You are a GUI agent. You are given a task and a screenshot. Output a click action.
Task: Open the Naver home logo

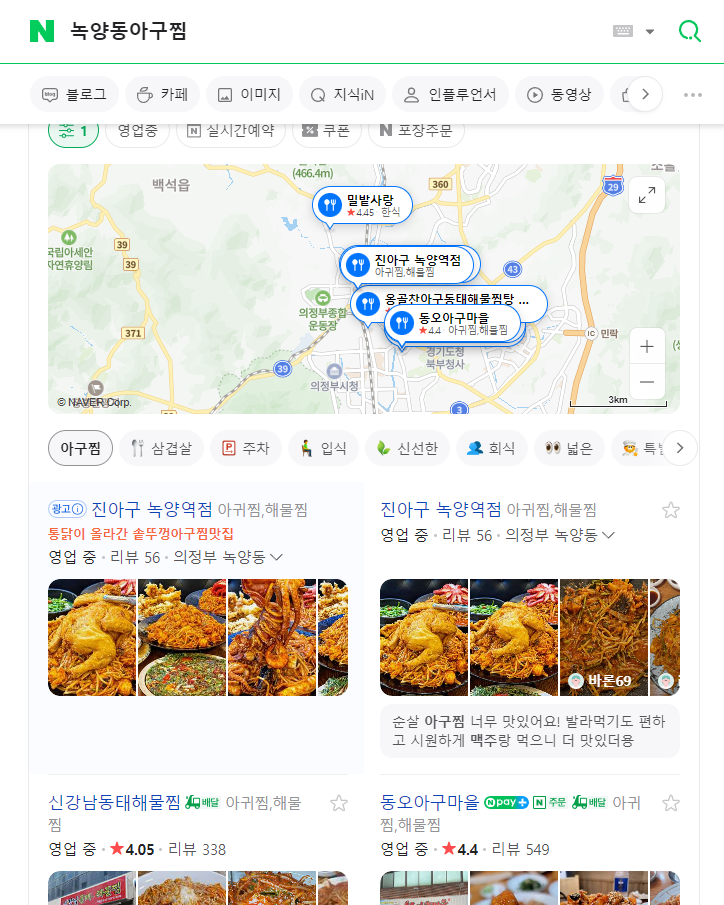(x=42, y=31)
